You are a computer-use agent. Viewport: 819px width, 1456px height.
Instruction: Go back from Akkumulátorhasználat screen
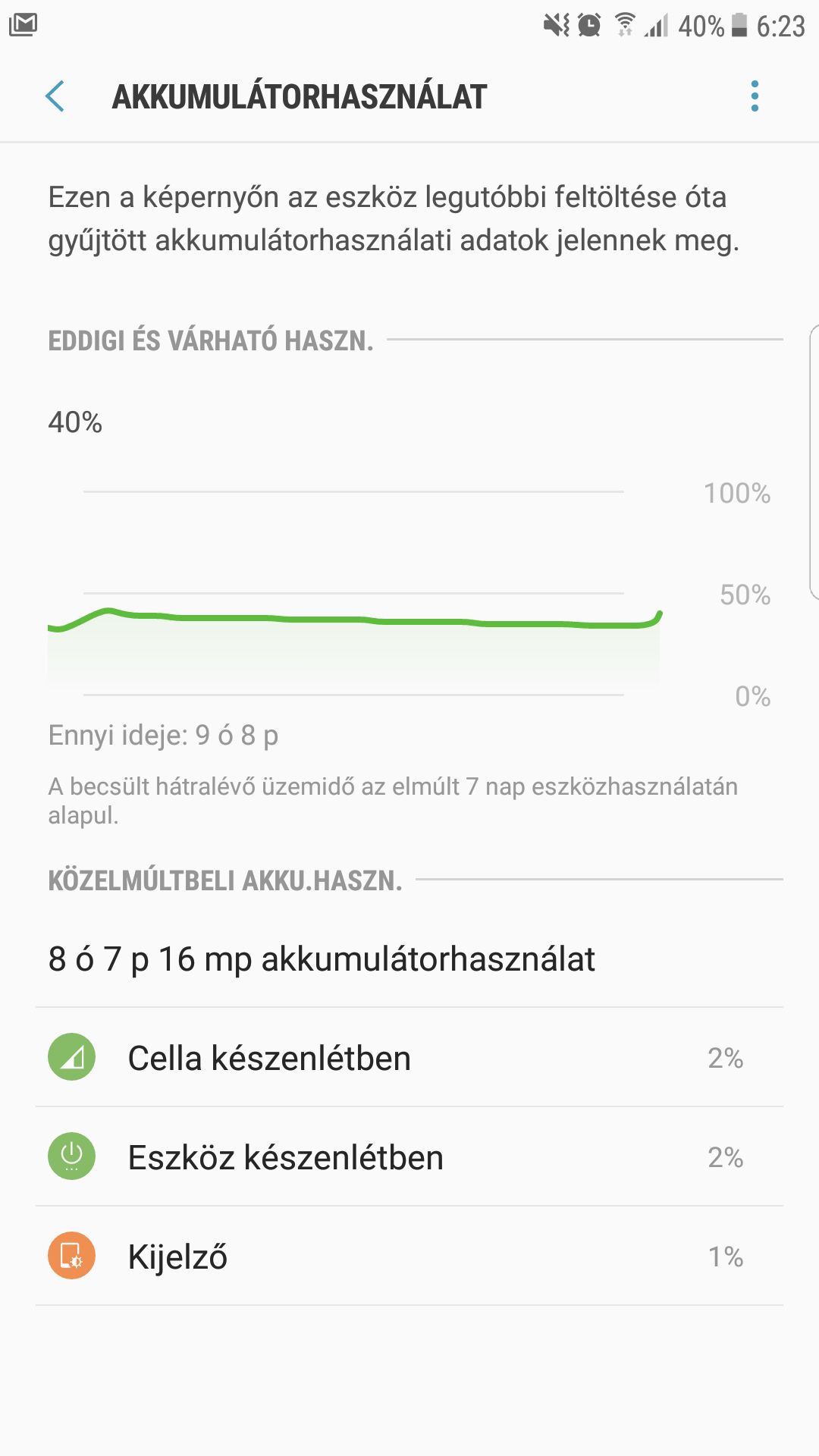[55, 96]
